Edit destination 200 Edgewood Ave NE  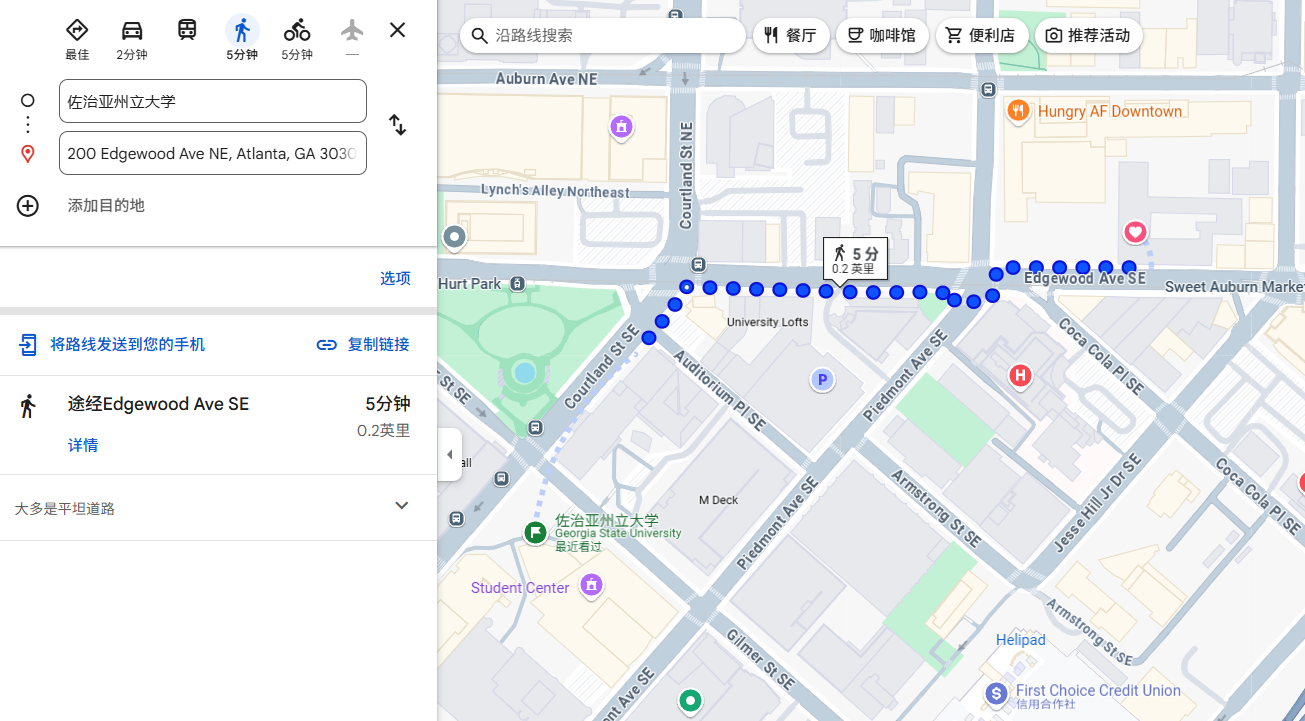212,153
